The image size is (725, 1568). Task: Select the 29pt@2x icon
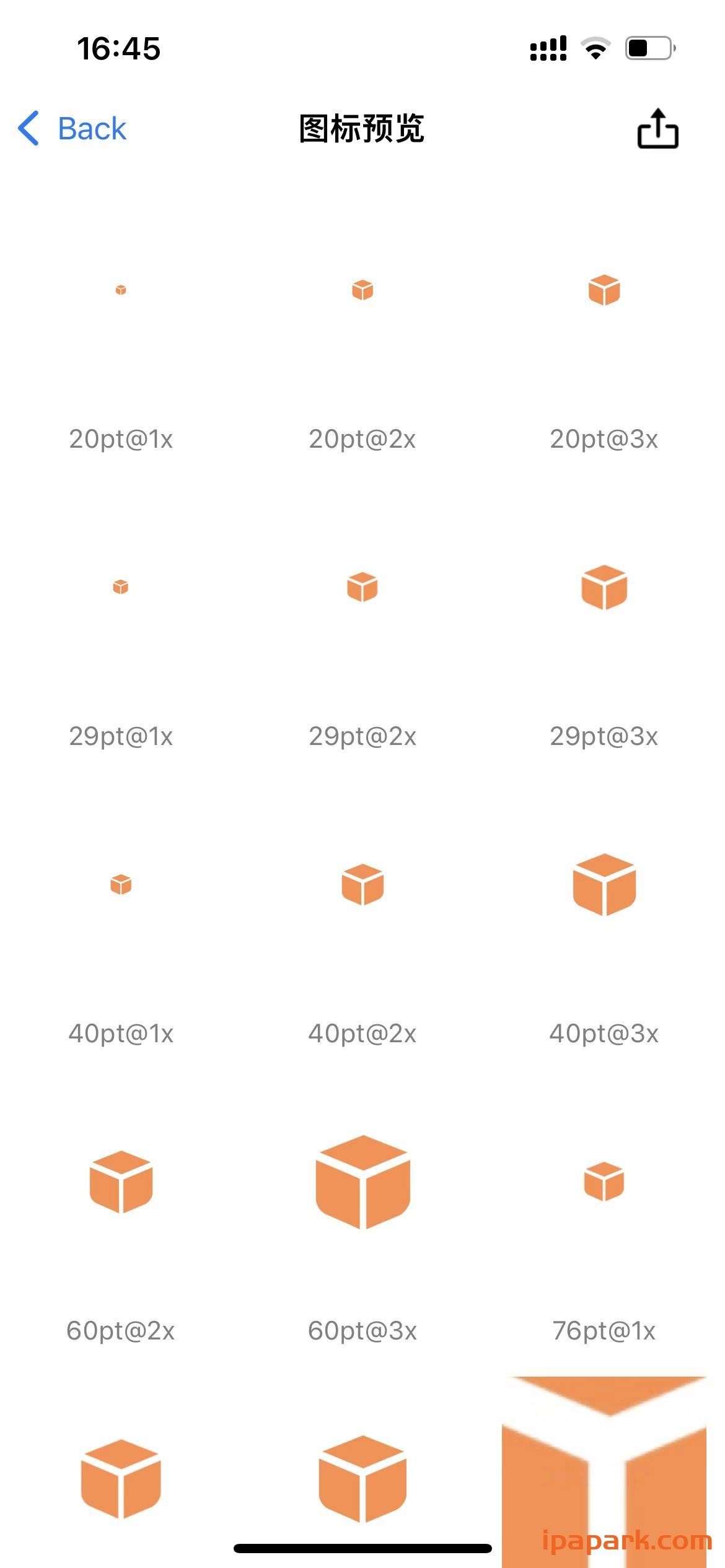(362, 587)
